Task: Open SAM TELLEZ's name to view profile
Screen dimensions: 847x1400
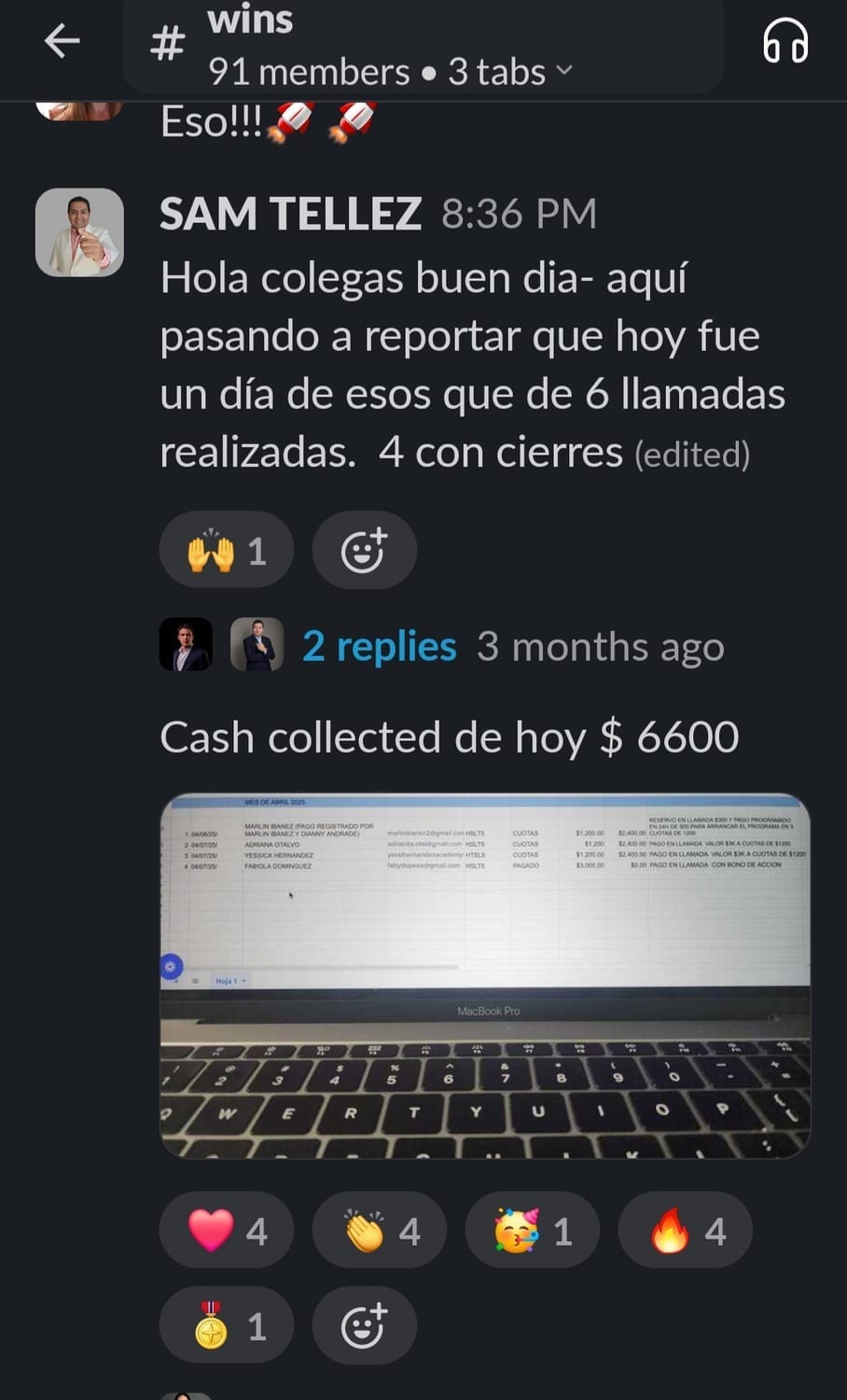Action: [290, 214]
